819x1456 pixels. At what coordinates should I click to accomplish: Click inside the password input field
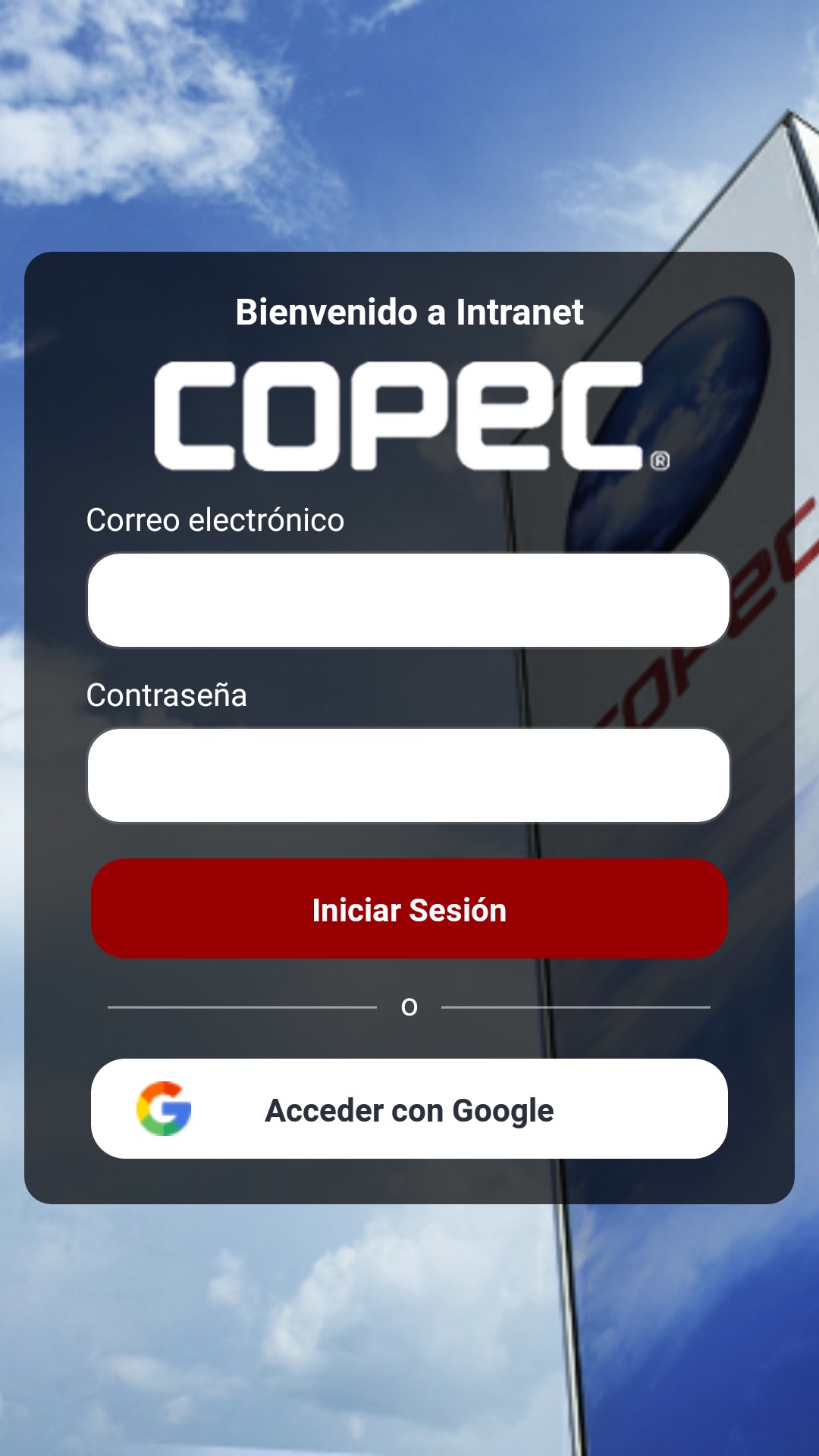coord(409,775)
